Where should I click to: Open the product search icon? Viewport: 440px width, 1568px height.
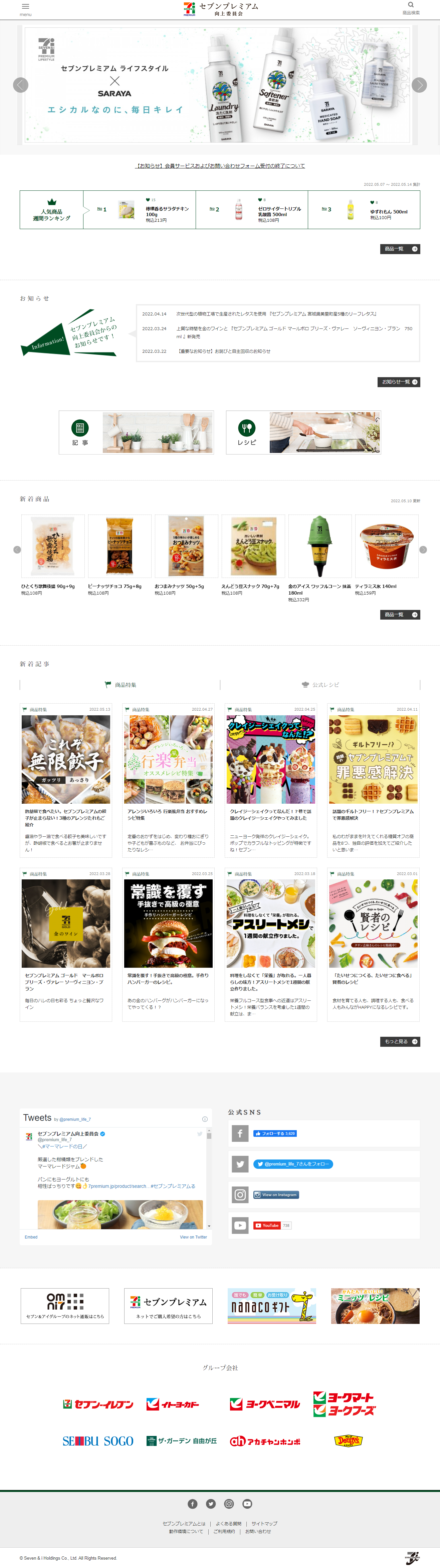tap(411, 7)
